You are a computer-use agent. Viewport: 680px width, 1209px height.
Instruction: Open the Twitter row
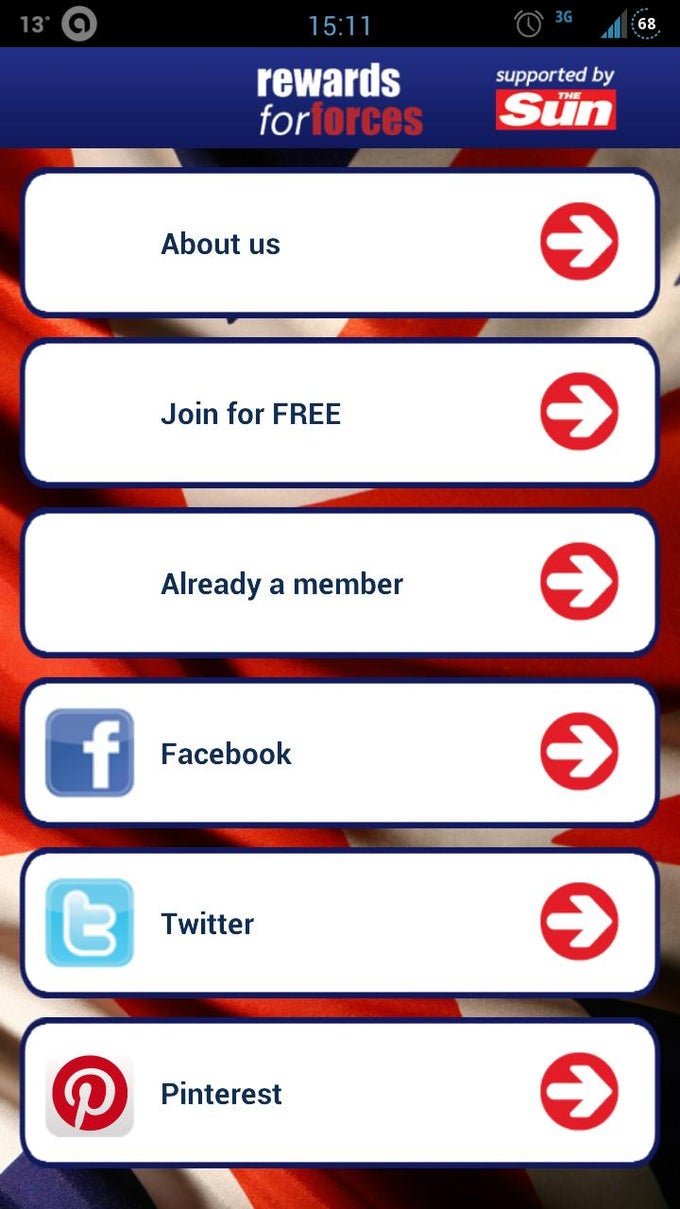tap(340, 923)
